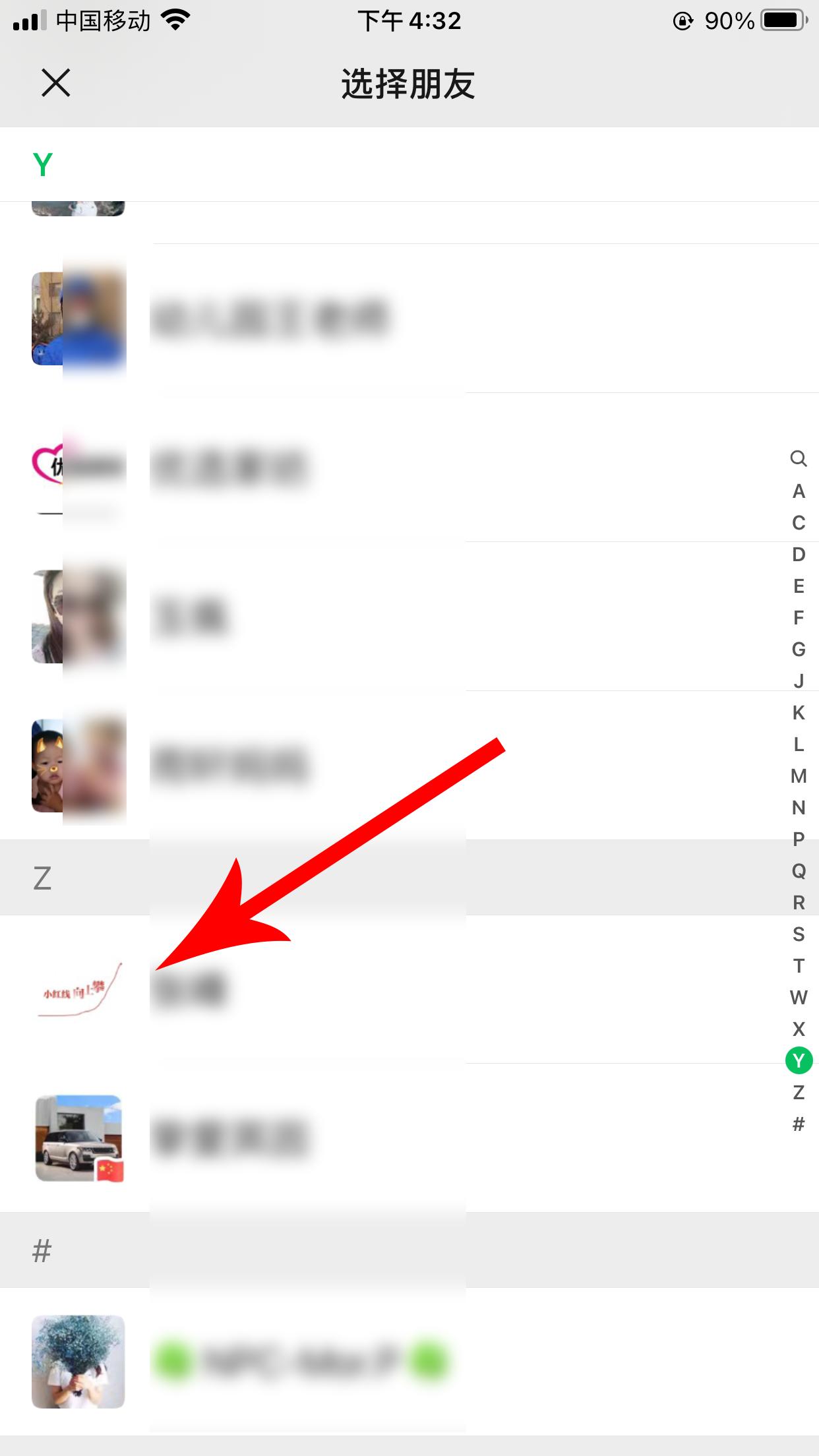Select the contact with the flower bouquet avatar
The width and height of the screenshot is (819, 1456).
click(264, 1361)
